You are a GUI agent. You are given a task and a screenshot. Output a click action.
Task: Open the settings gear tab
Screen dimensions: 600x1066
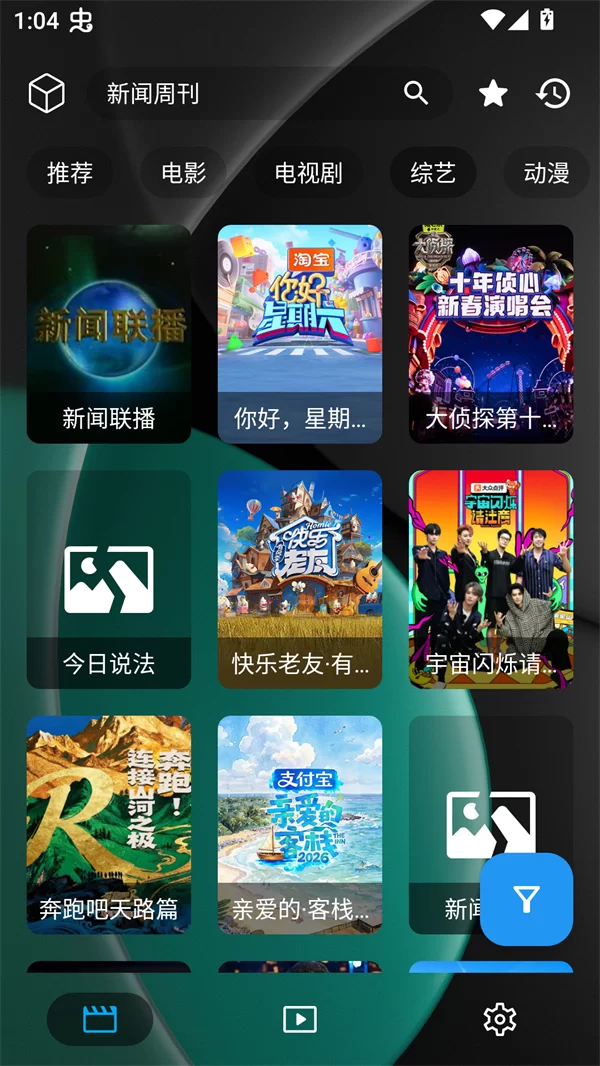499,1019
